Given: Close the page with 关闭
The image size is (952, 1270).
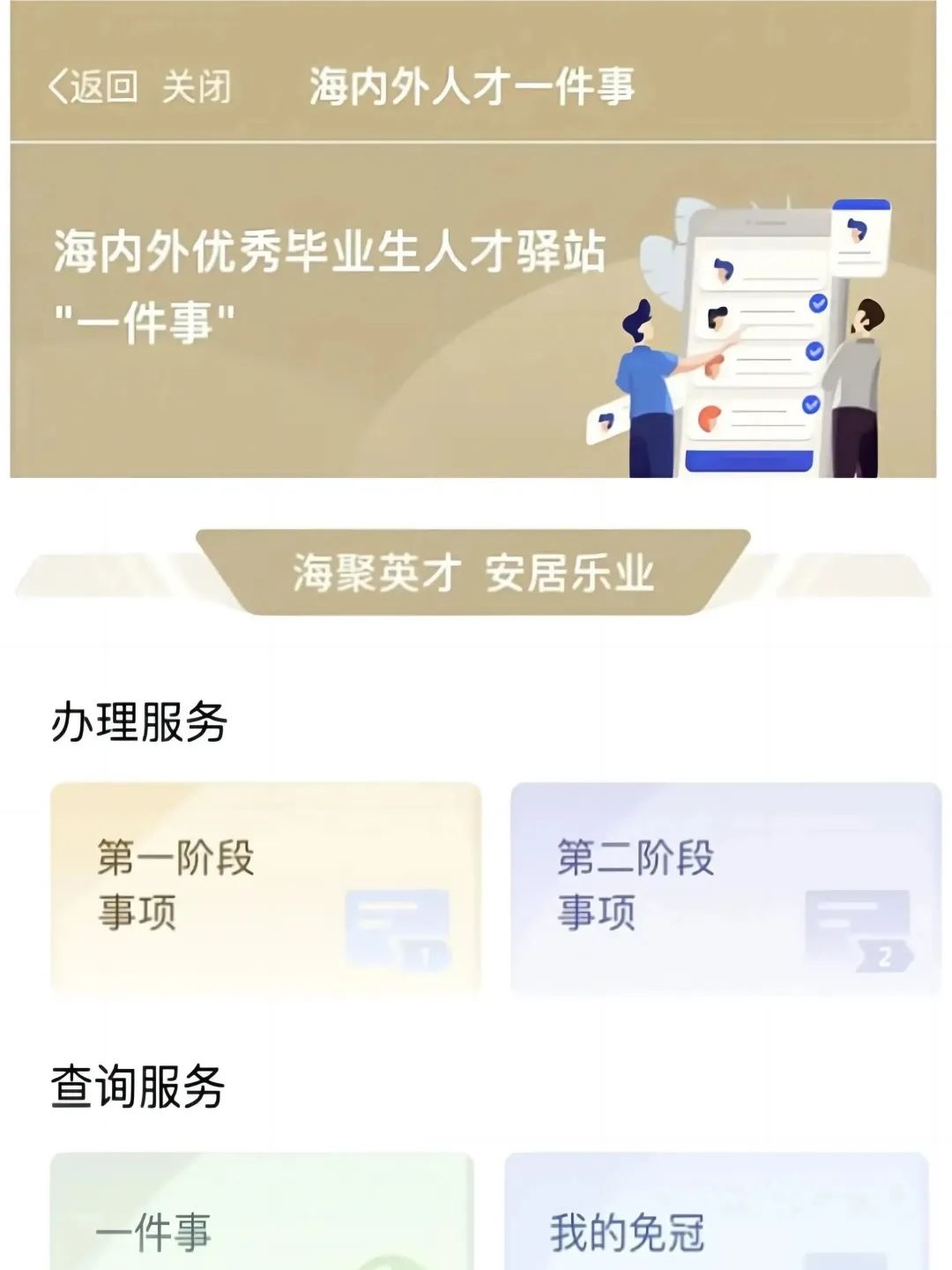Looking at the screenshot, I should pos(196,86).
